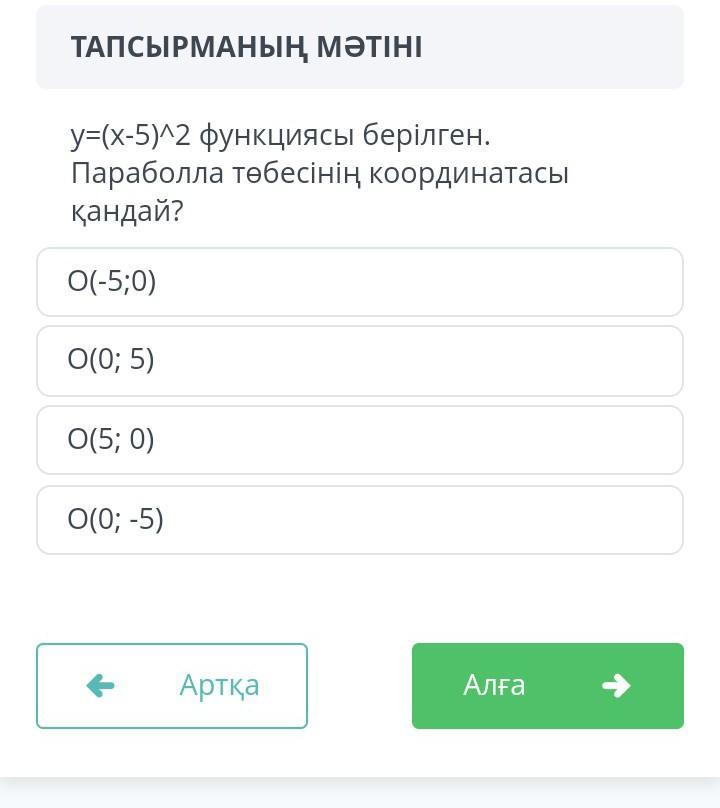
Task: Pick the answer O(5; 0)
Action: (x=360, y=440)
